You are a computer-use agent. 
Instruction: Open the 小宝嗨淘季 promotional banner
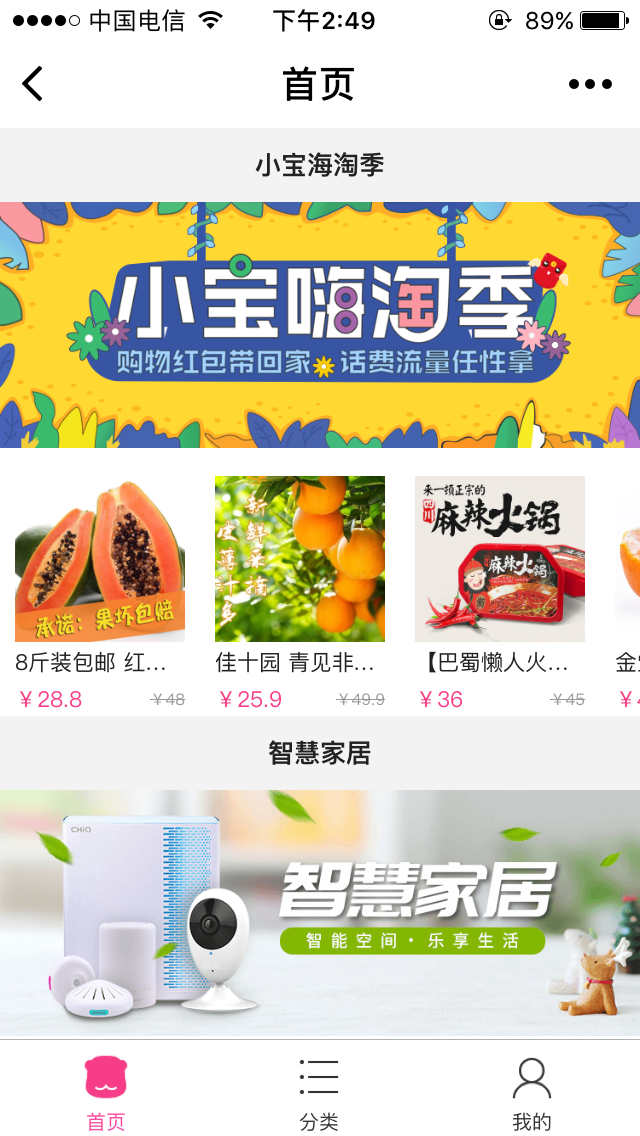pyautogui.click(x=320, y=325)
